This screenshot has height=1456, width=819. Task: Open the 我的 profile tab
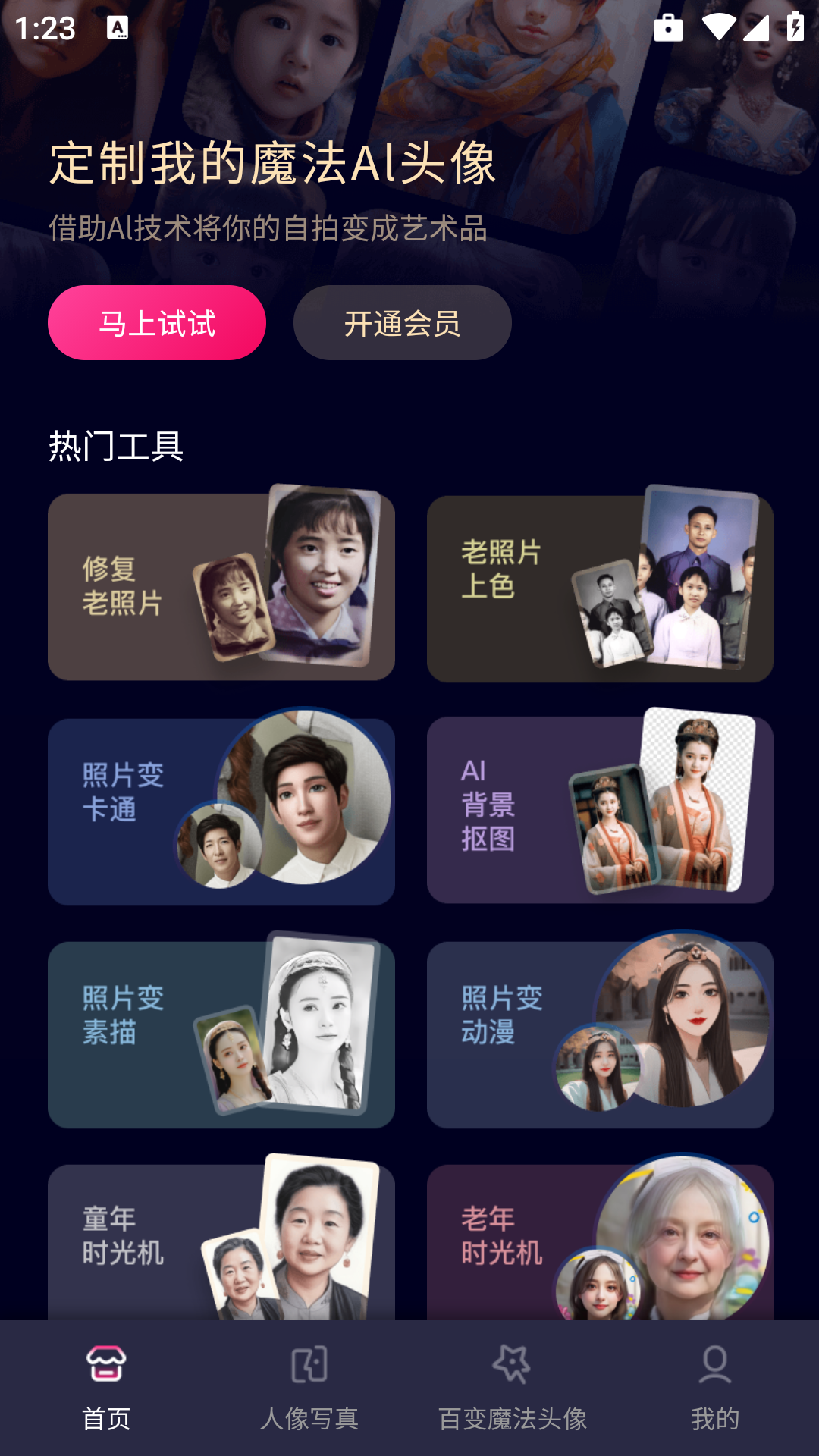pyautogui.click(x=714, y=1388)
